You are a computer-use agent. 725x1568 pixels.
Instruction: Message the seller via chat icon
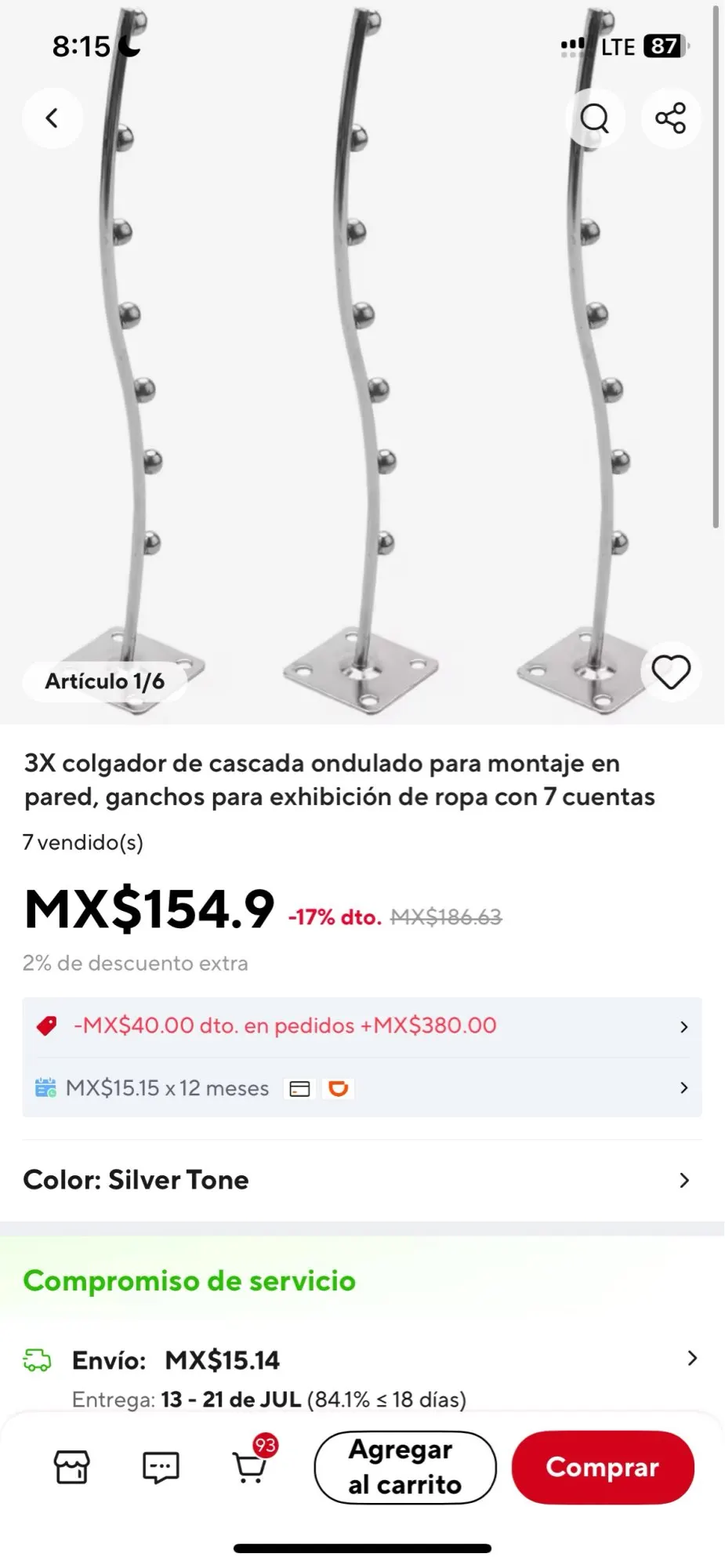tap(161, 1467)
